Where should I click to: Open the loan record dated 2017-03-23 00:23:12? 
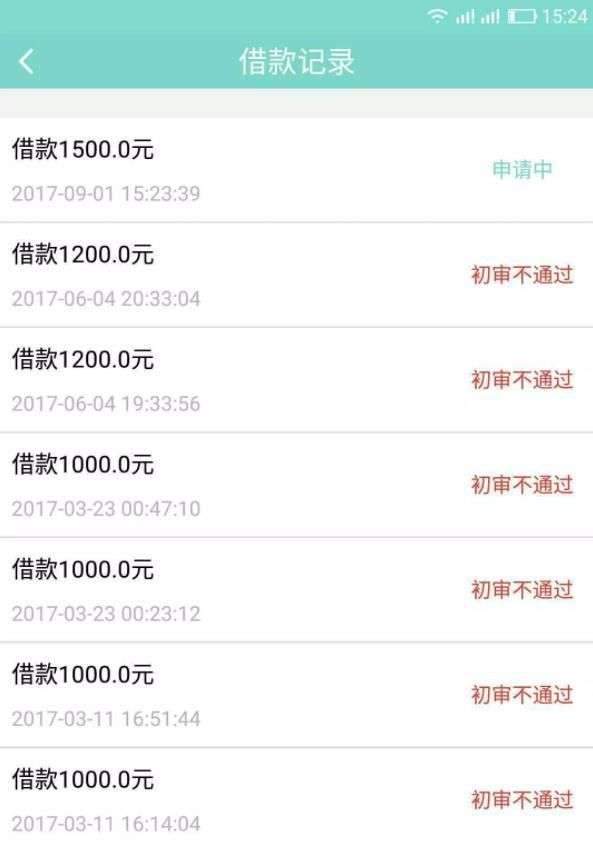(296, 589)
